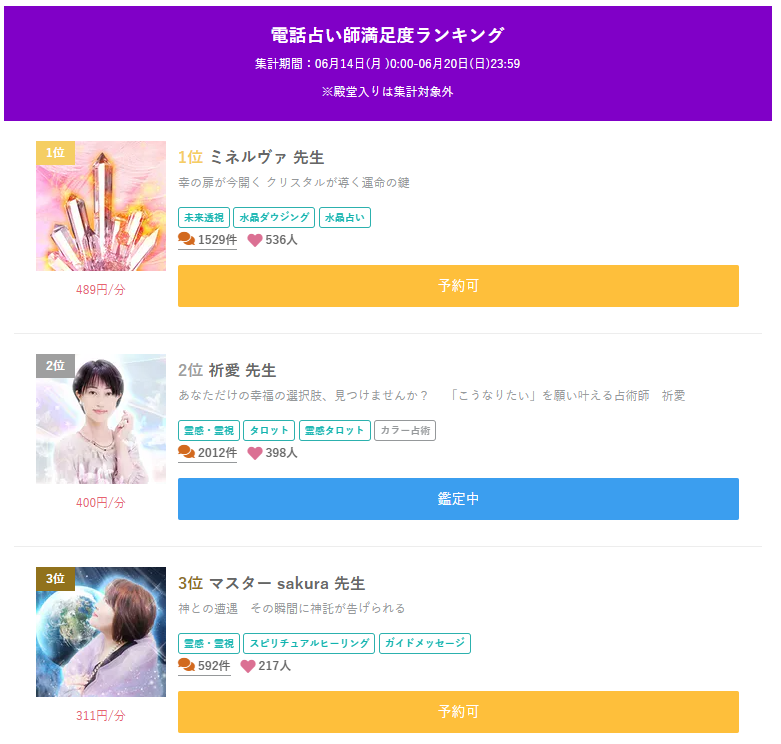Open ミネルヴァ先生's crystal profile image
The image size is (781, 744).
tap(101, 206)
